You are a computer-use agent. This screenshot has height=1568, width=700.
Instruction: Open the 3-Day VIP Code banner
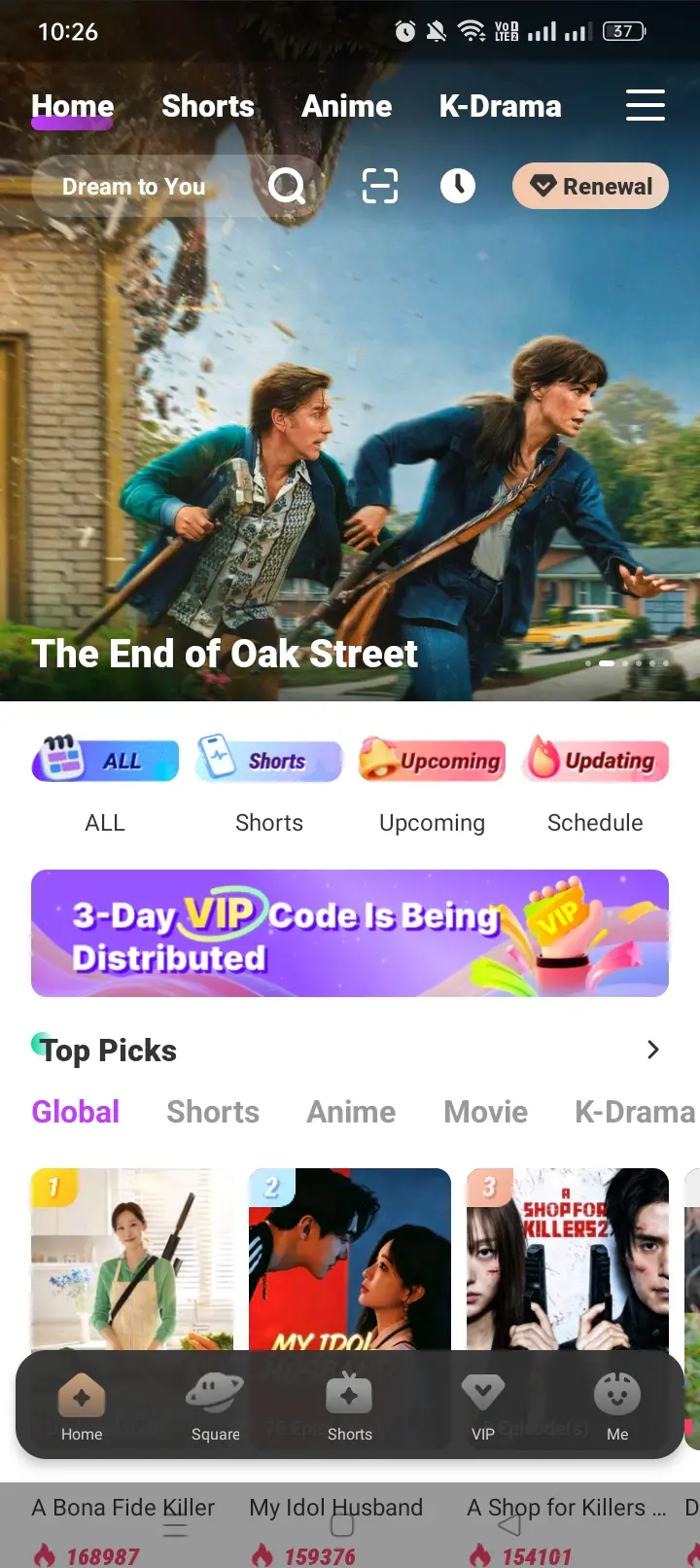[x=350, y=934]
